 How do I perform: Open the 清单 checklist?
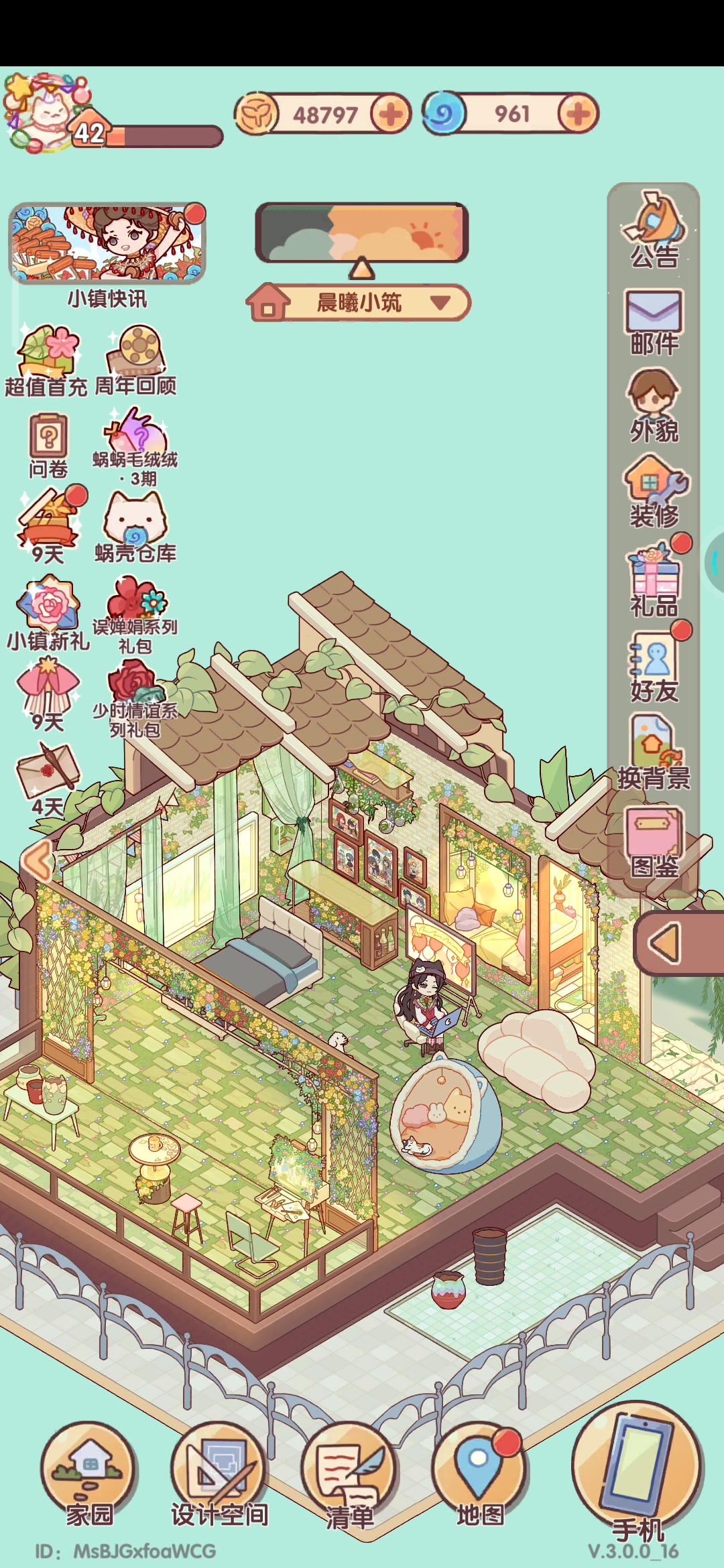349,1474
